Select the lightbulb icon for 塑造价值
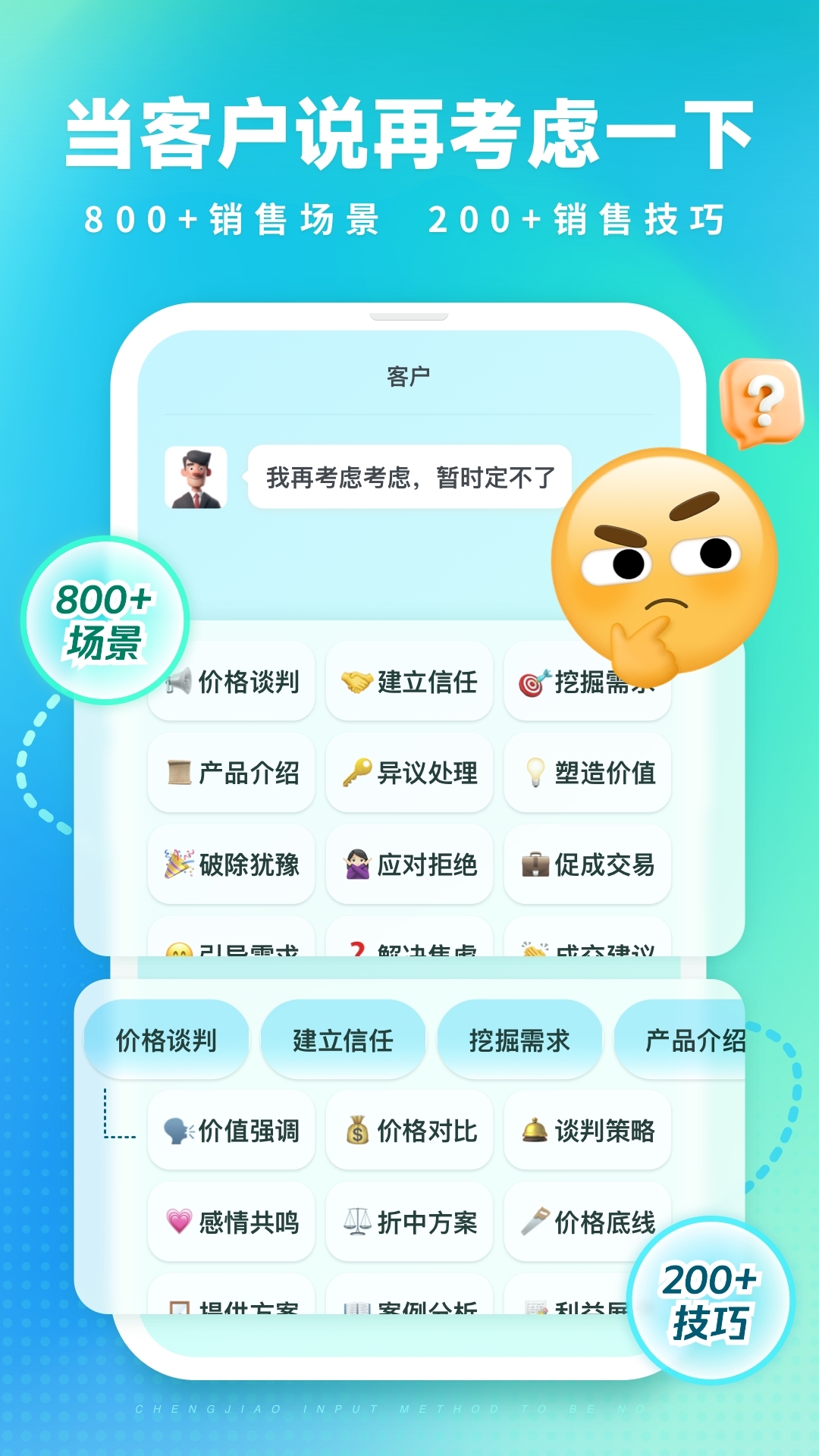 tap(535, 774)
